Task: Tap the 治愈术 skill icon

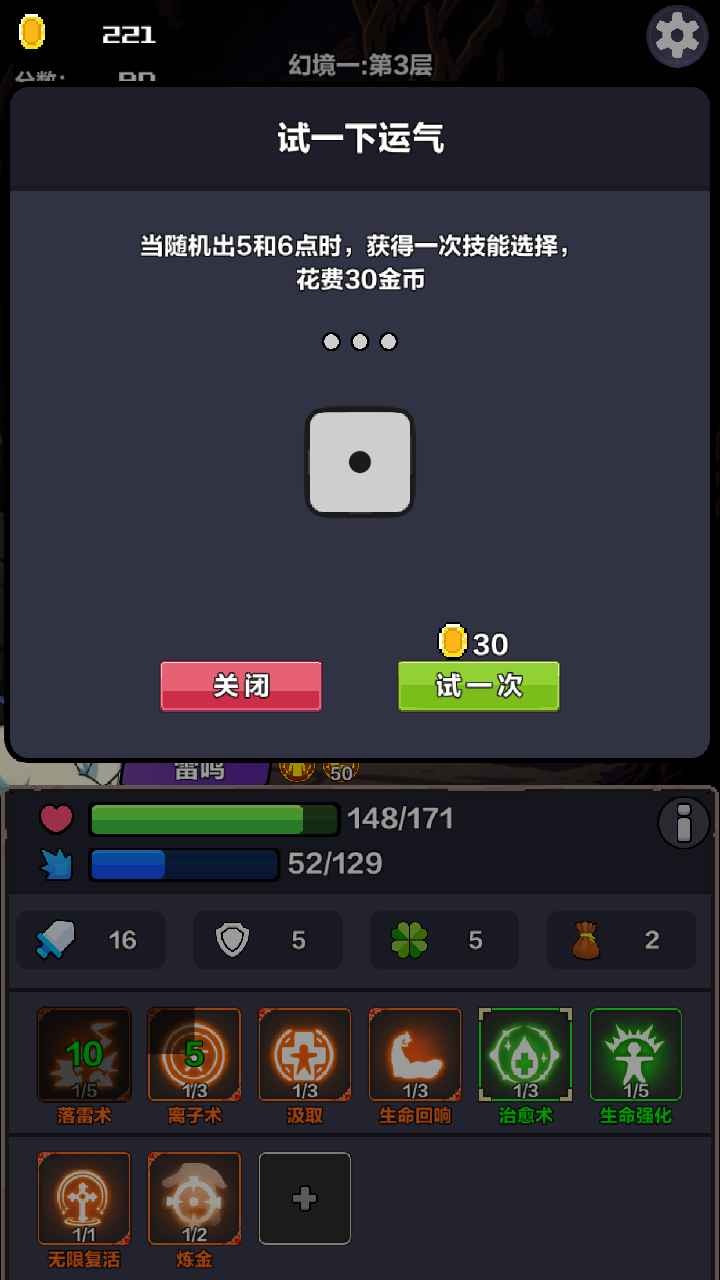Action: click(526, 1054)
